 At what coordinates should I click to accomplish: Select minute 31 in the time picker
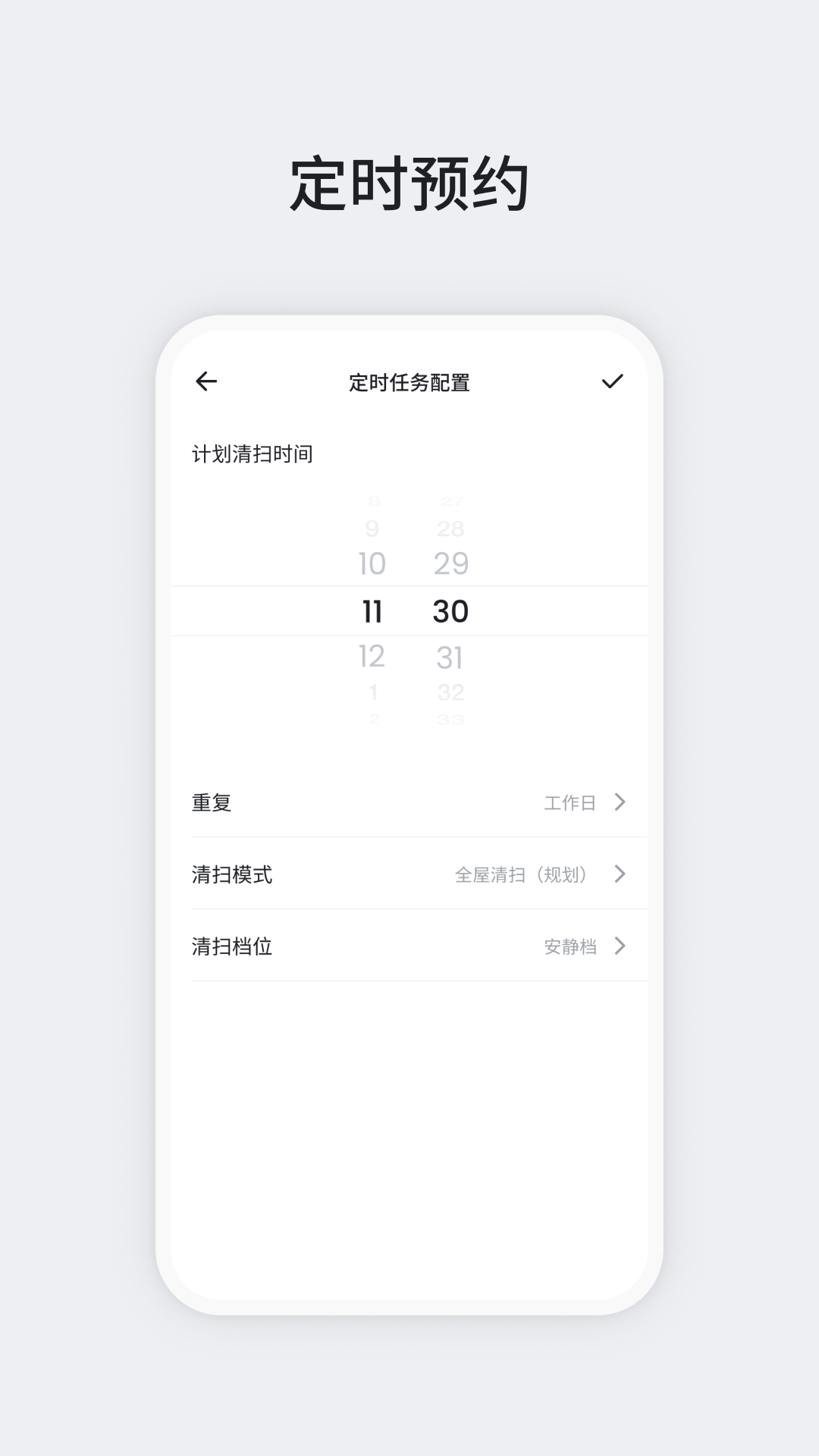pyautogui.click(x=453, y=657)
